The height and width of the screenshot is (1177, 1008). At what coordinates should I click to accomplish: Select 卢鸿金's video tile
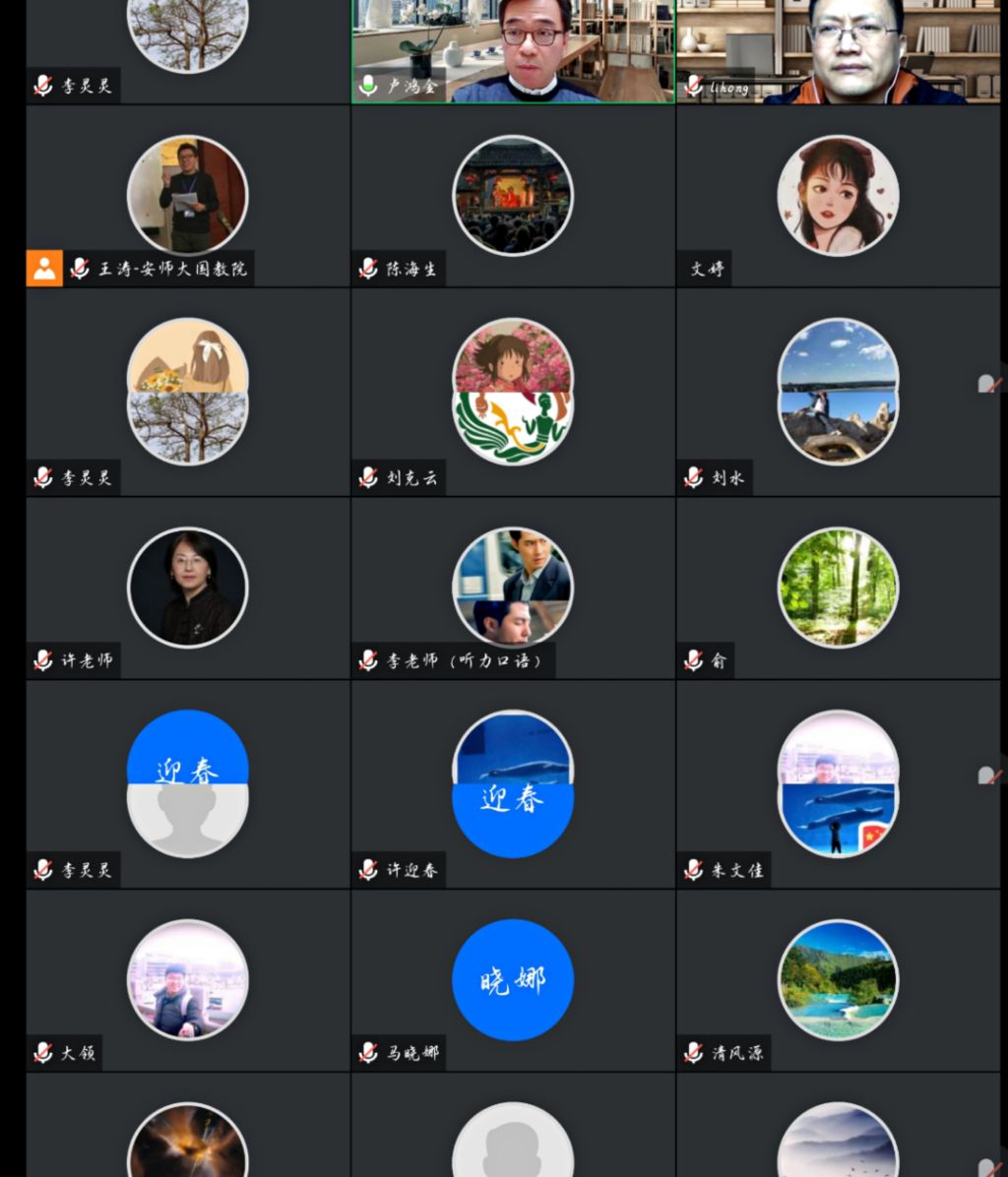point(513,51)
